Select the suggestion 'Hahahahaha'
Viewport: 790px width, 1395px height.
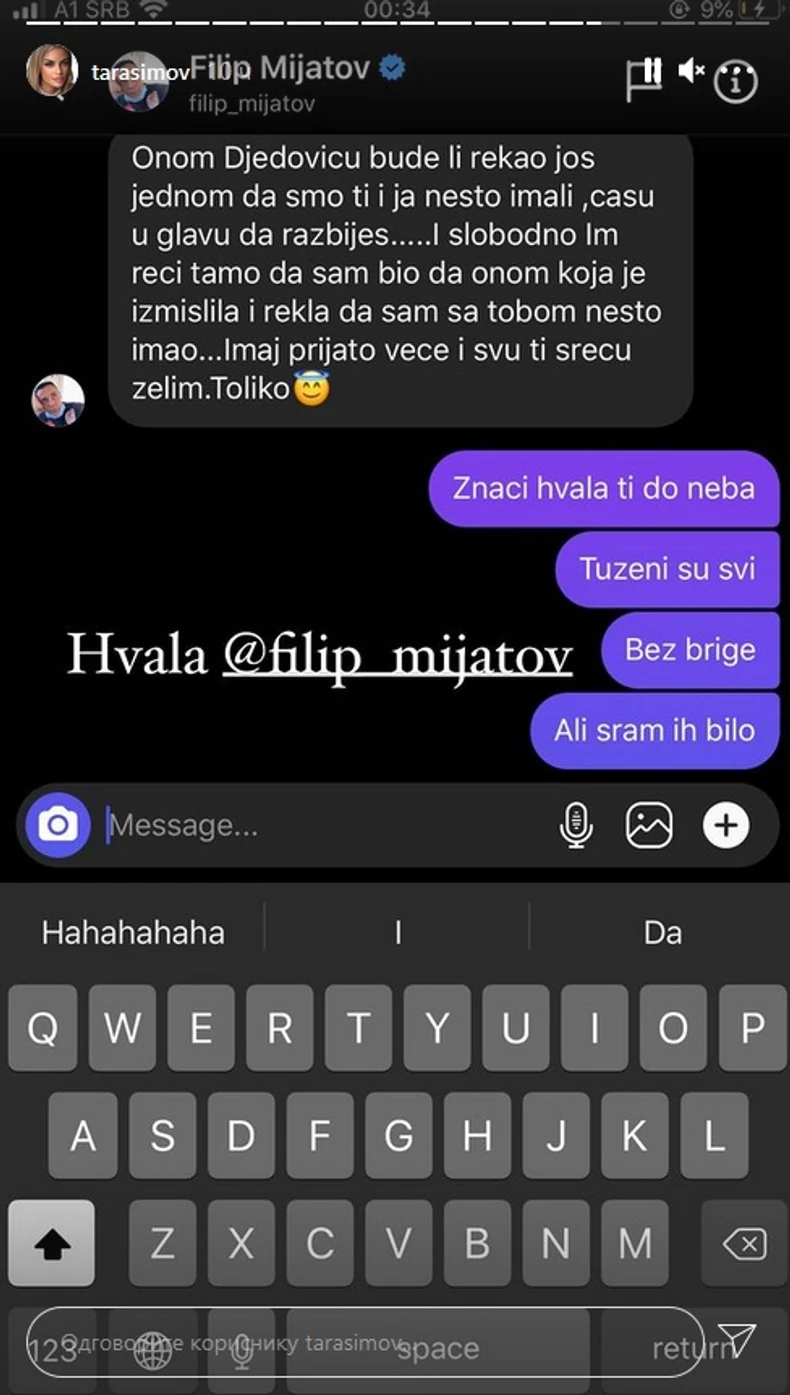[130, 932]
